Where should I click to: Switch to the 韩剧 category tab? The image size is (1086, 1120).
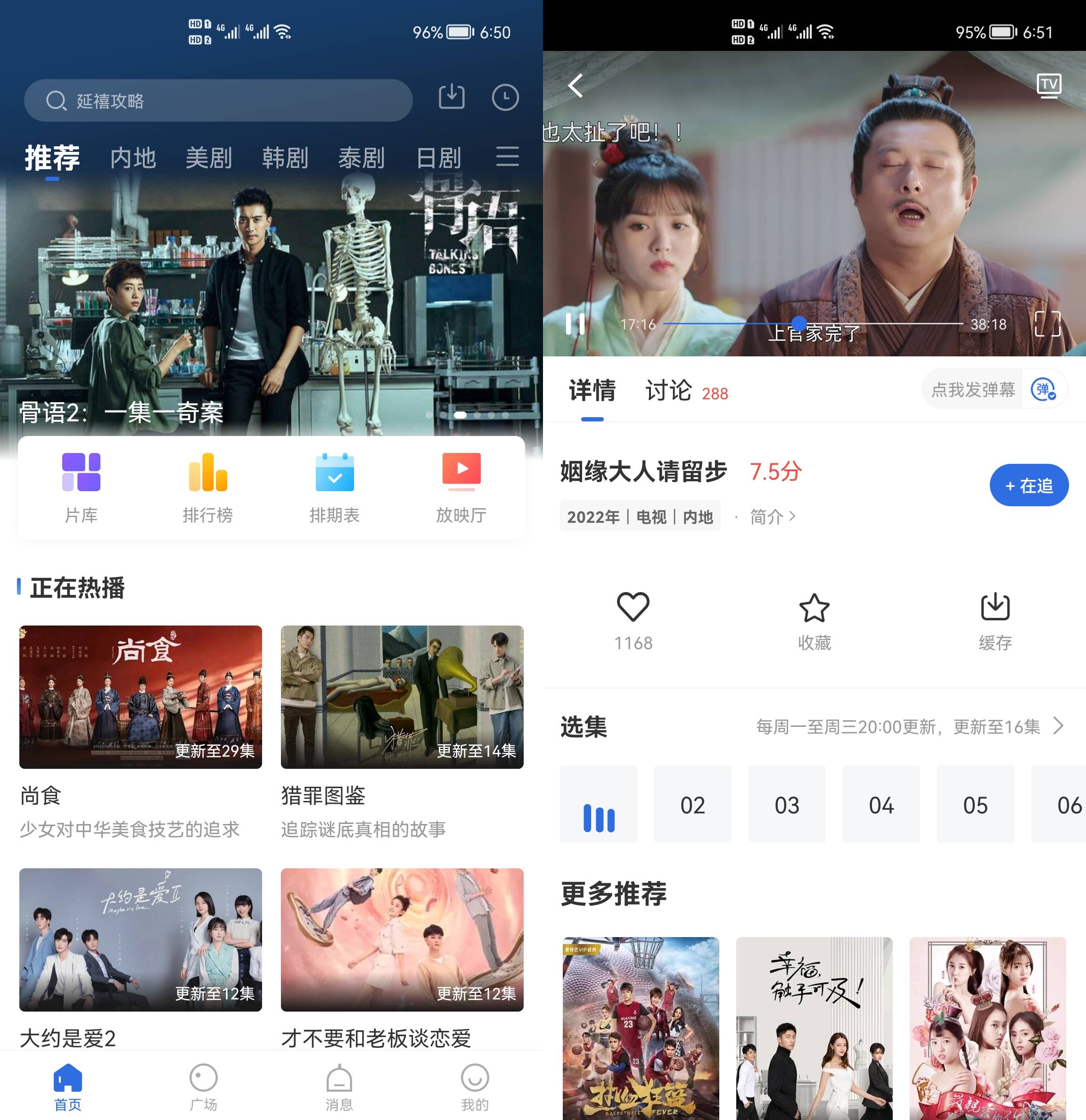(x=285, y=158)
